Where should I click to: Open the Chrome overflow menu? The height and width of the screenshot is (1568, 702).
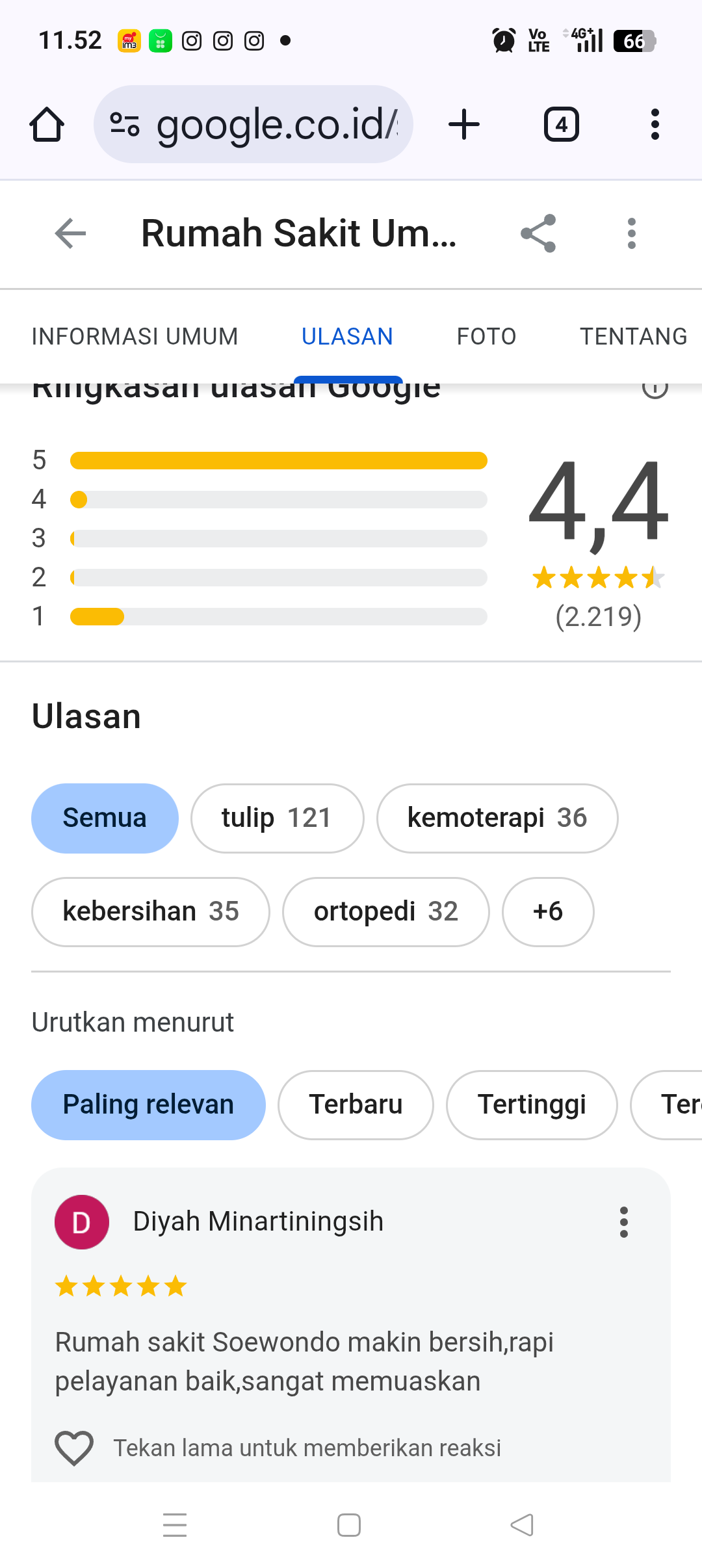655,124
